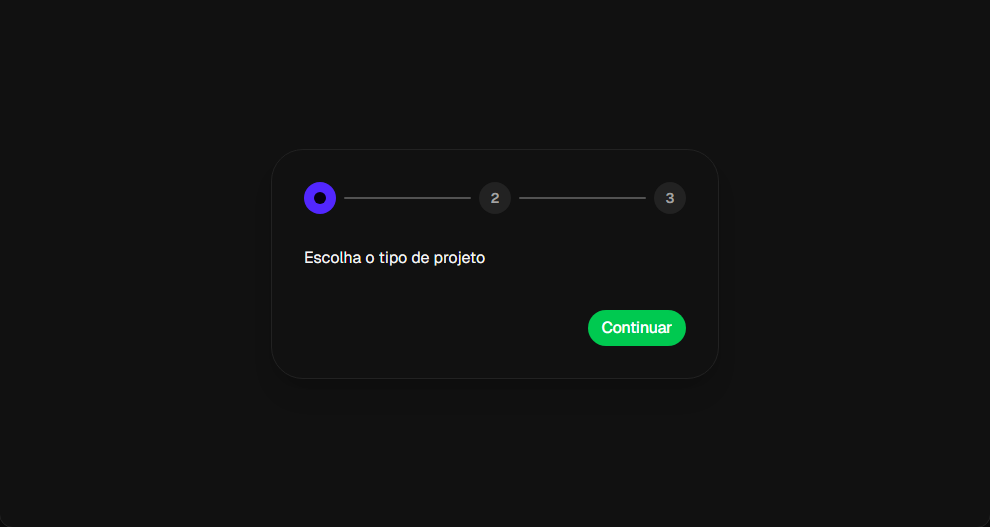
Task: Tap the green Continuar button
Action: pyautogui.click(x=636, y=328)
